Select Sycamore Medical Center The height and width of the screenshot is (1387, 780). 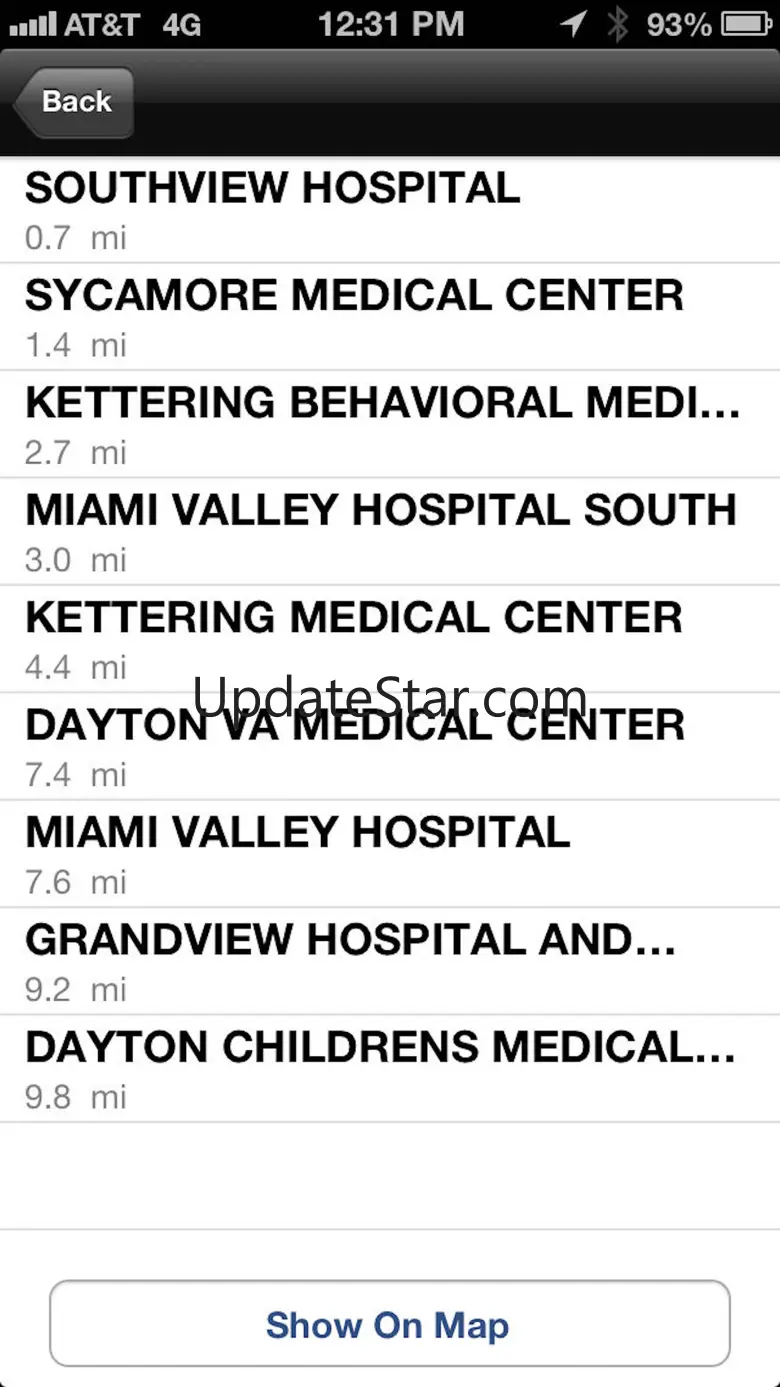tap(390, 317)
